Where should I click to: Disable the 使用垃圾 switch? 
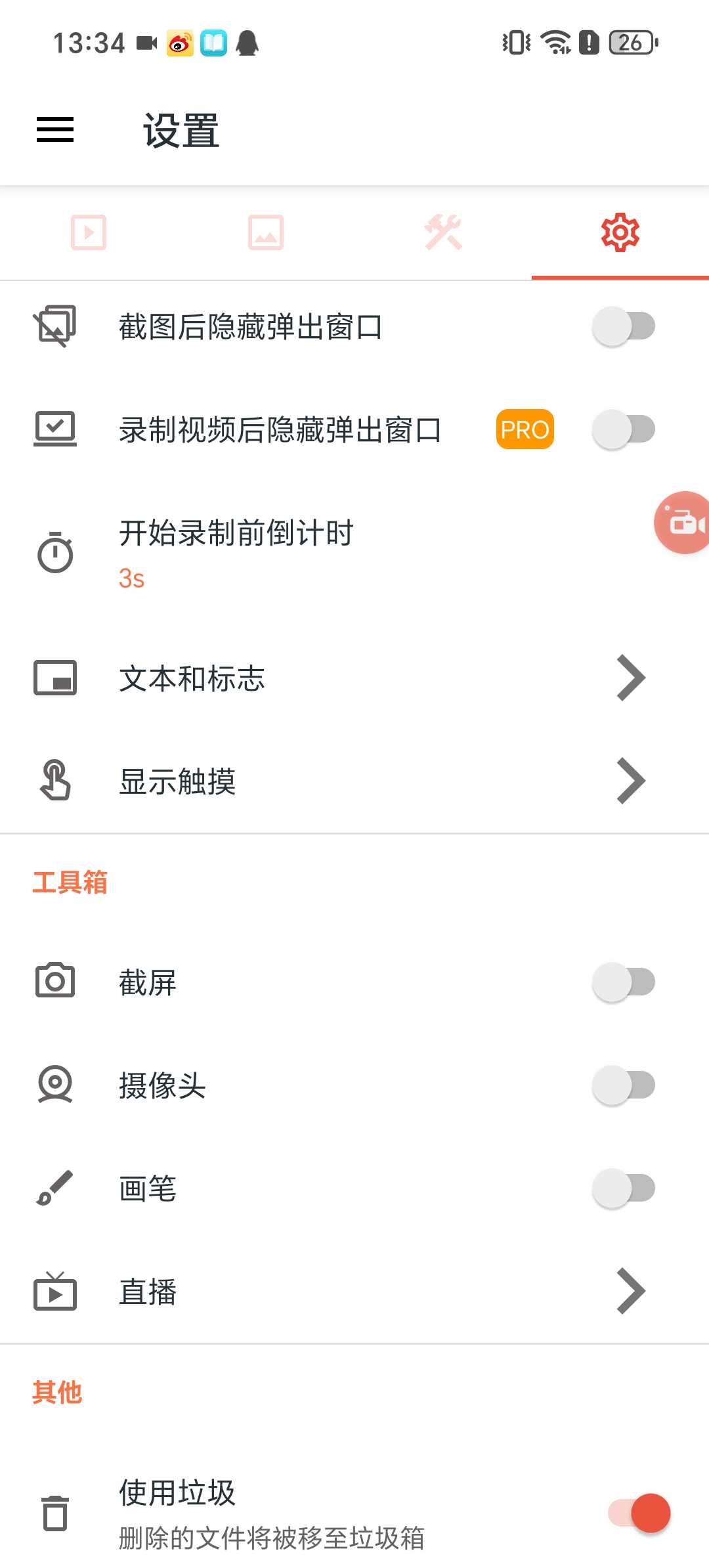coord(639,1514)
